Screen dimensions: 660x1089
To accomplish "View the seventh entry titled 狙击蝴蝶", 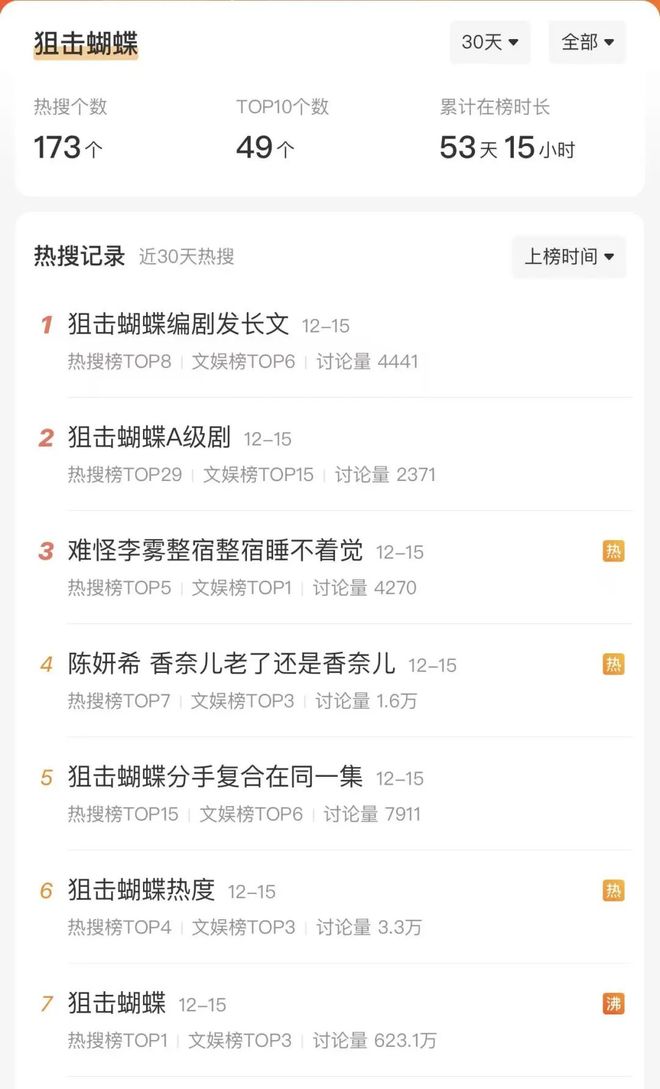I will point(117,1003).
